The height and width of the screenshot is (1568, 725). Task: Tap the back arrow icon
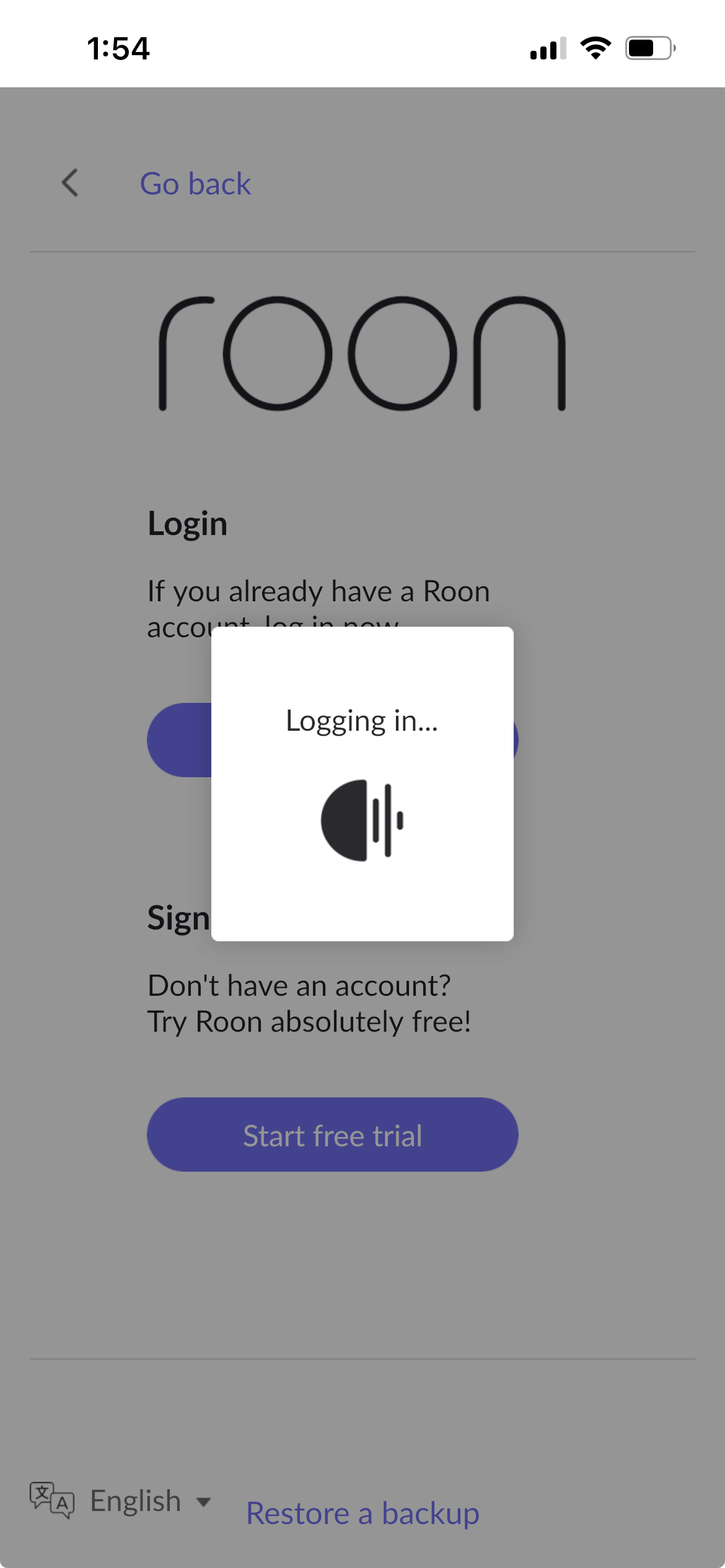[70, 183]
